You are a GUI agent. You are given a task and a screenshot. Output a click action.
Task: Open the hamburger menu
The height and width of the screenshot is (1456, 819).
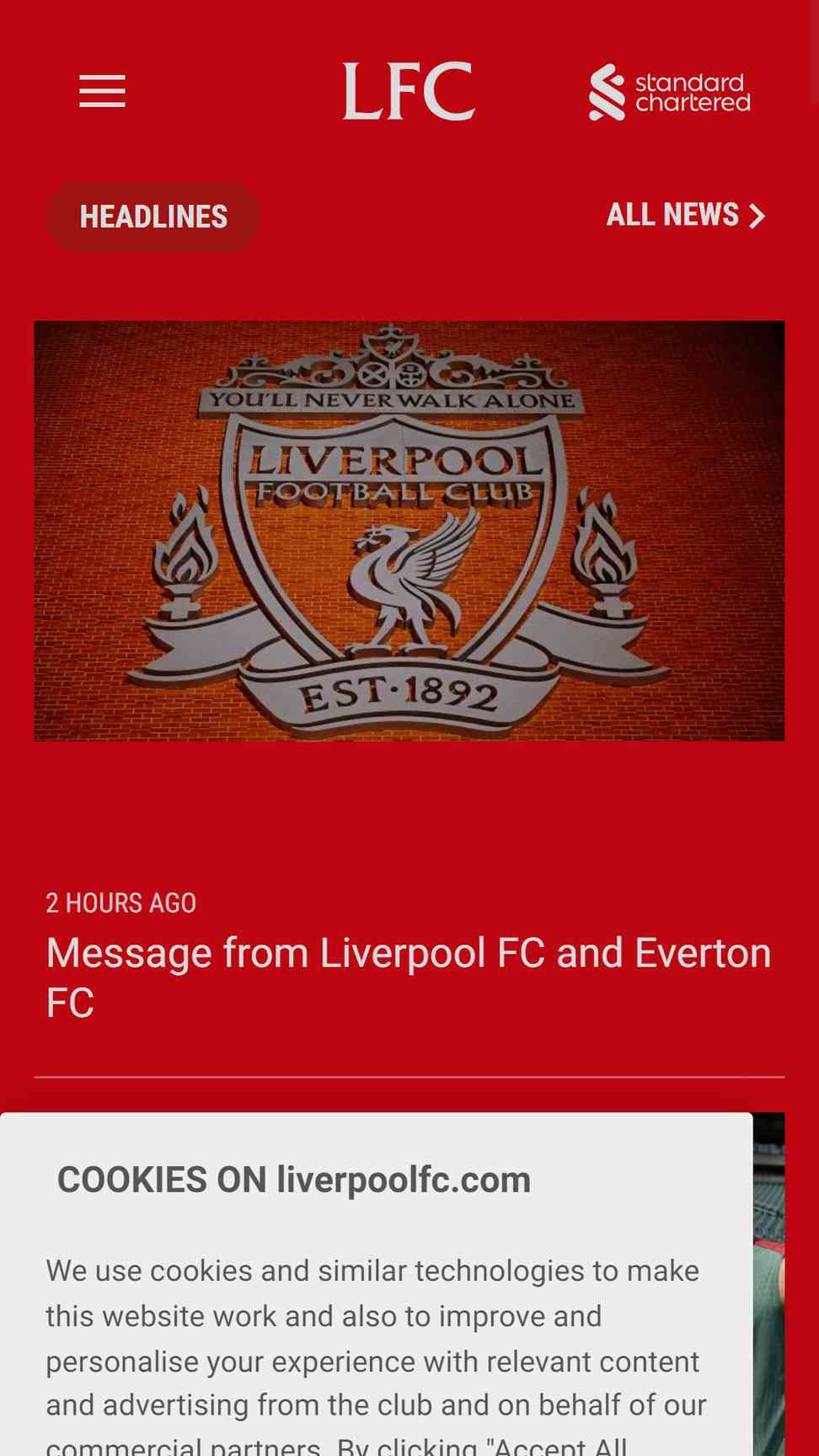point(102,91)
